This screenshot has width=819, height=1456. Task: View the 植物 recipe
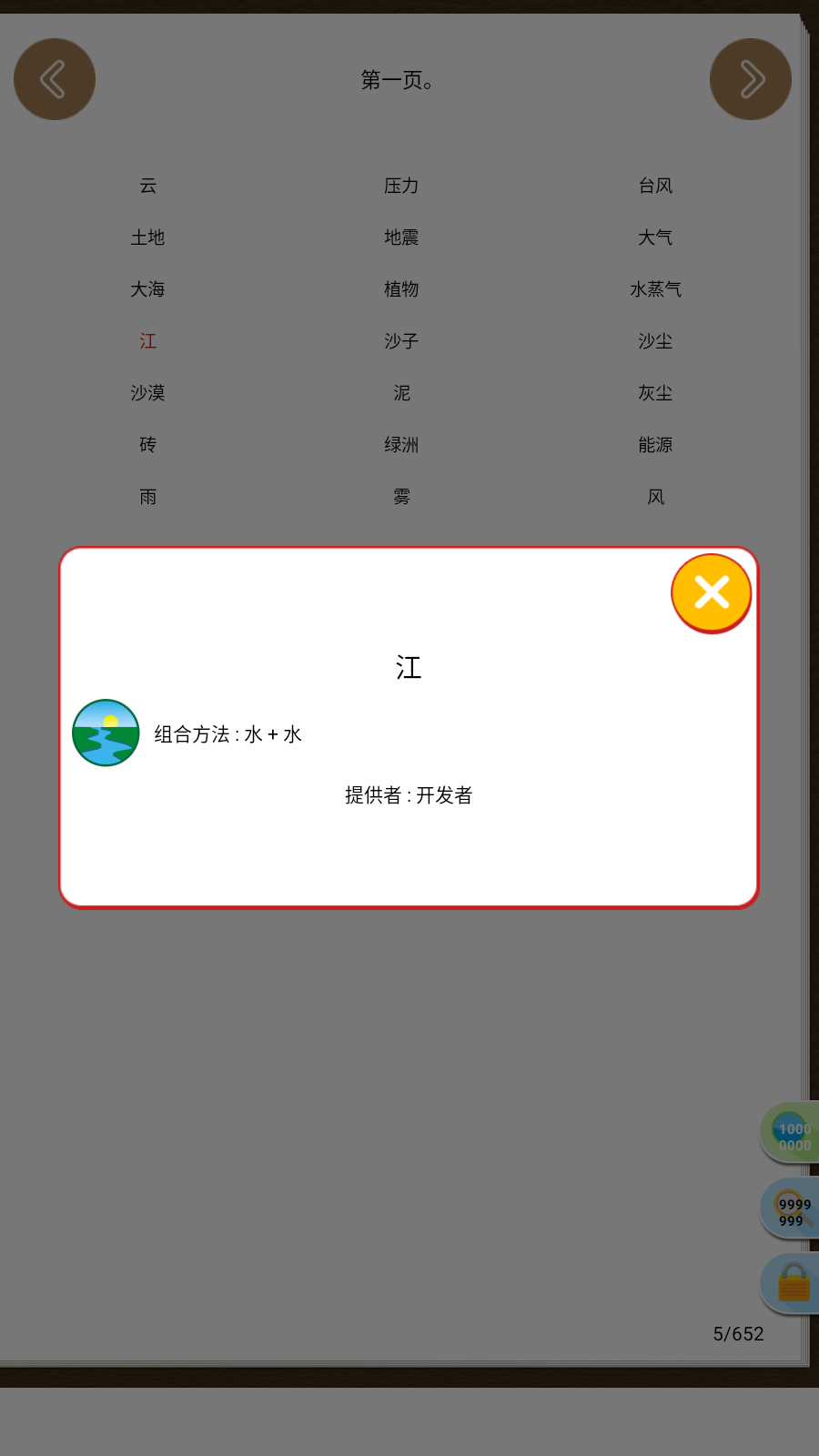tap(401, 289)
